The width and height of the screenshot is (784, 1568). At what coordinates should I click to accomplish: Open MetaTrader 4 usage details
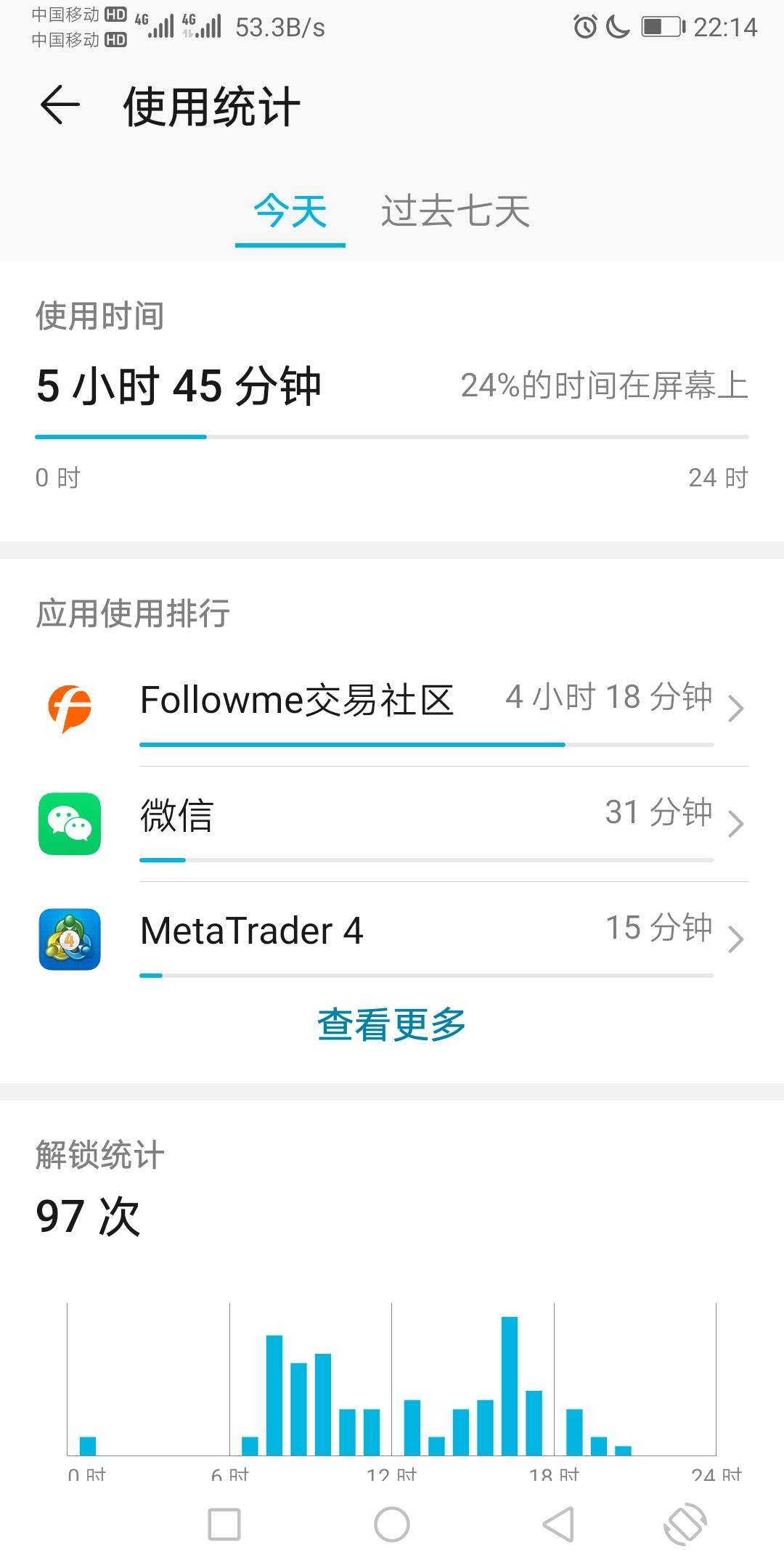[392, 939]
